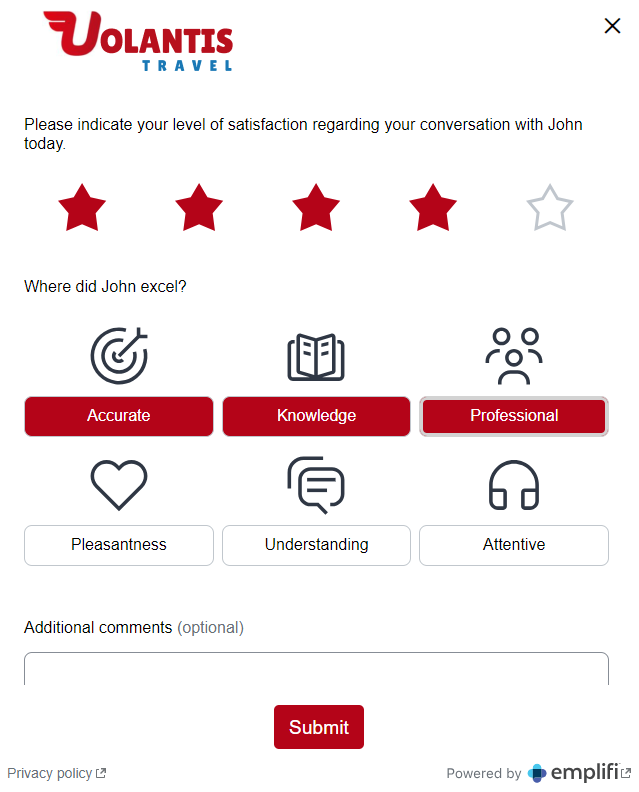Submit the feedback form
Image resolution: width=639 pixels, height=792 pixels.
coord(318,727)
